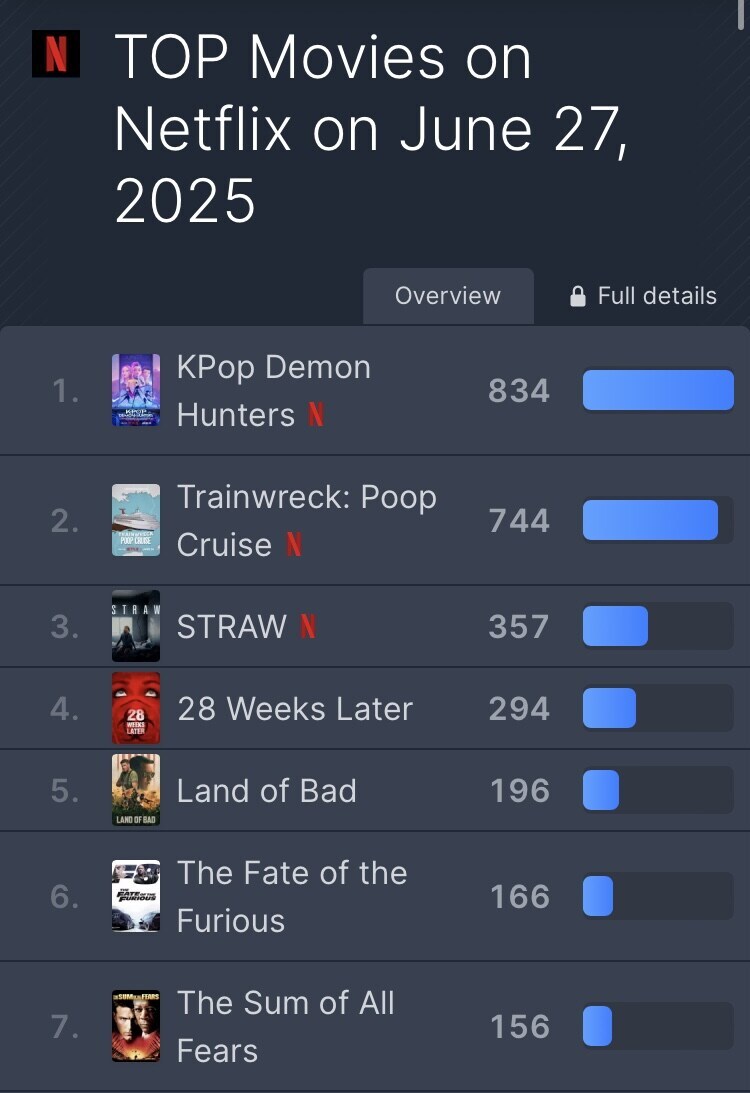Open The Sum of All Fears

click(x=285, y=1026)
